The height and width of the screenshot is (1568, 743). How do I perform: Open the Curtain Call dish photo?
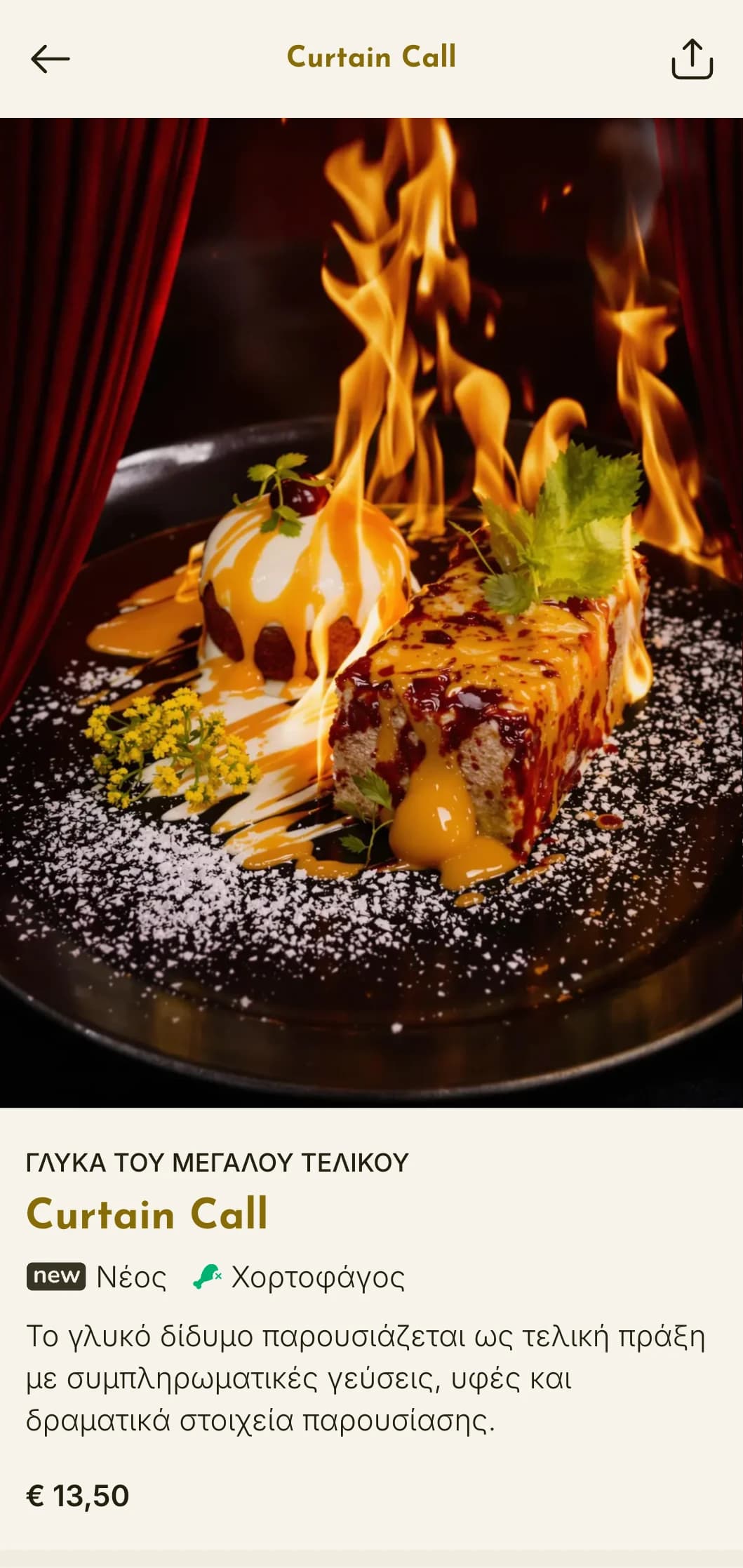(371, 612)
